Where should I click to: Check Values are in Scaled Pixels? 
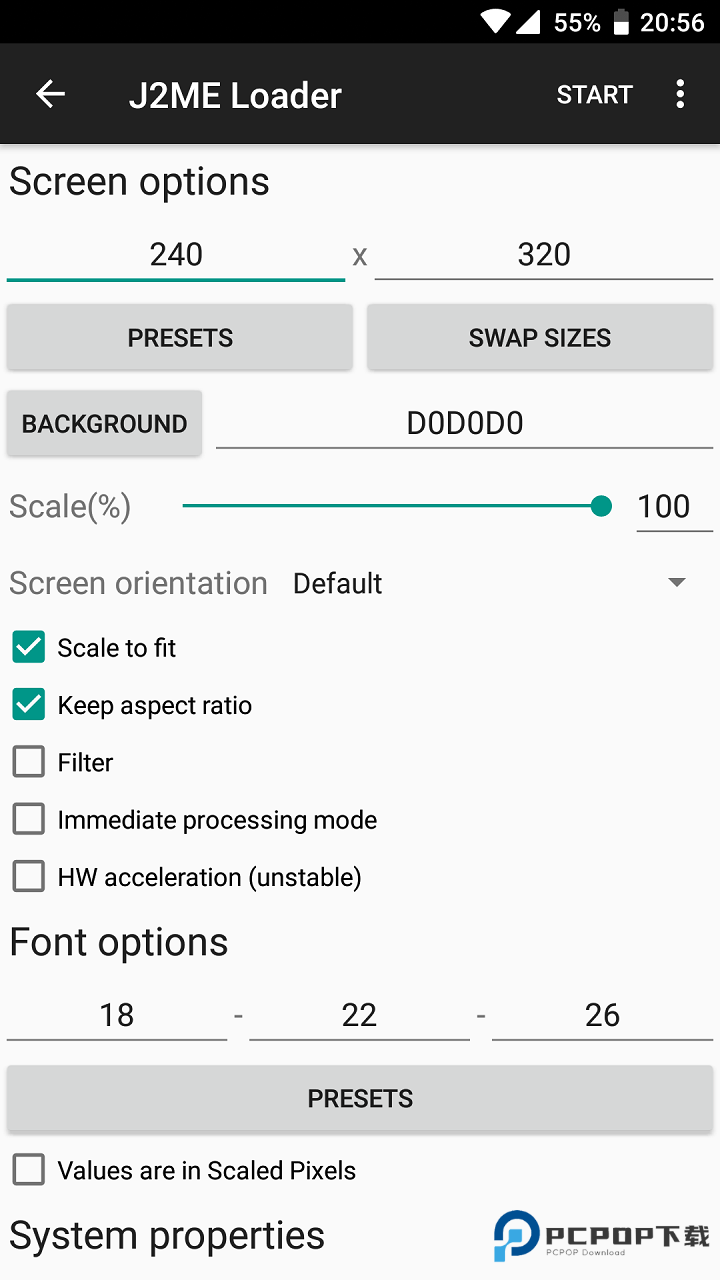(x=28, y=1170)
